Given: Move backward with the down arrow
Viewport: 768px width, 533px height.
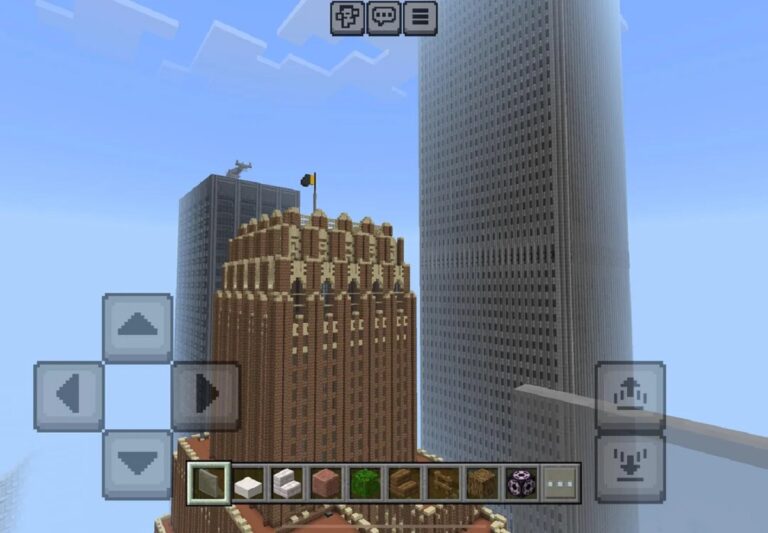Looking at the screenshot, I should 138,463.
